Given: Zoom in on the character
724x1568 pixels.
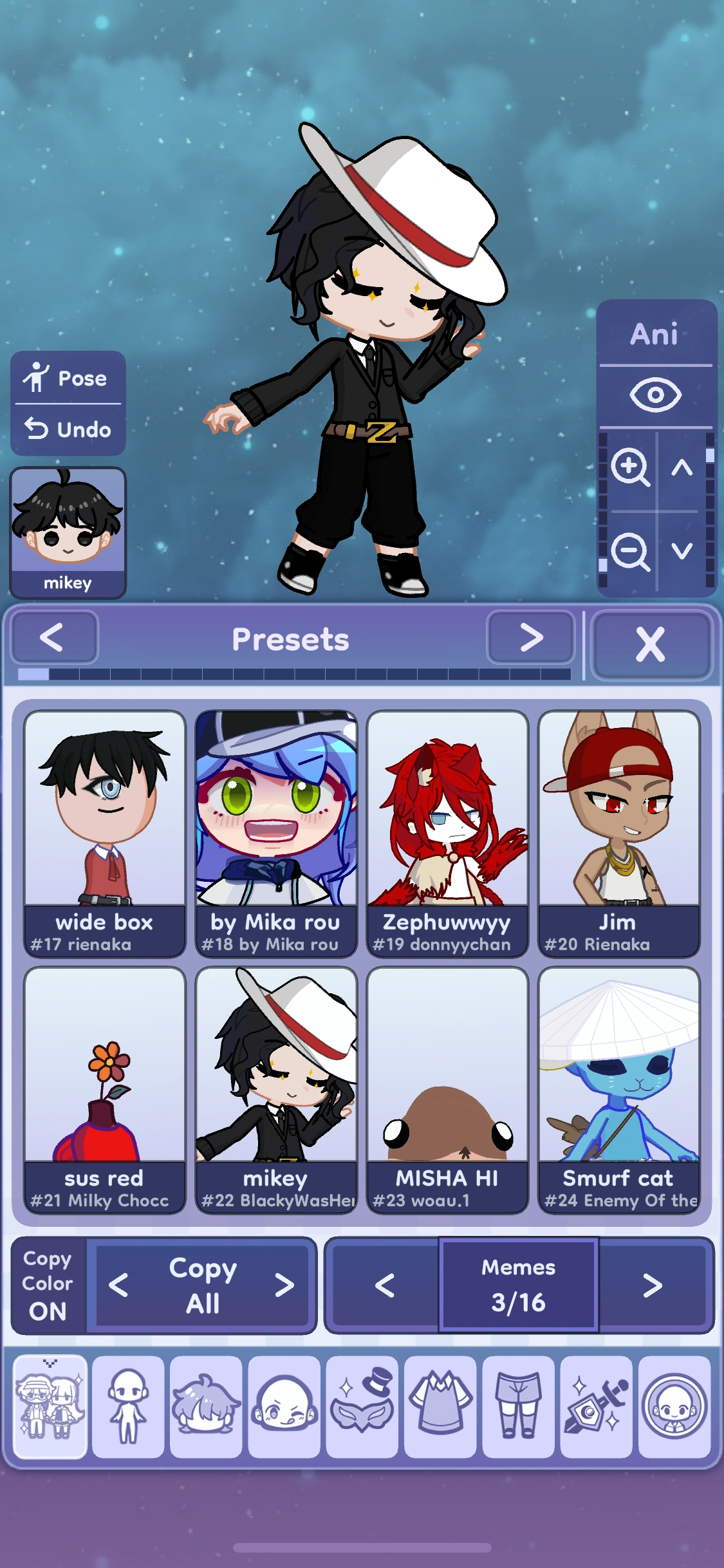Looking at the screenshot, I should coord(629,468).
